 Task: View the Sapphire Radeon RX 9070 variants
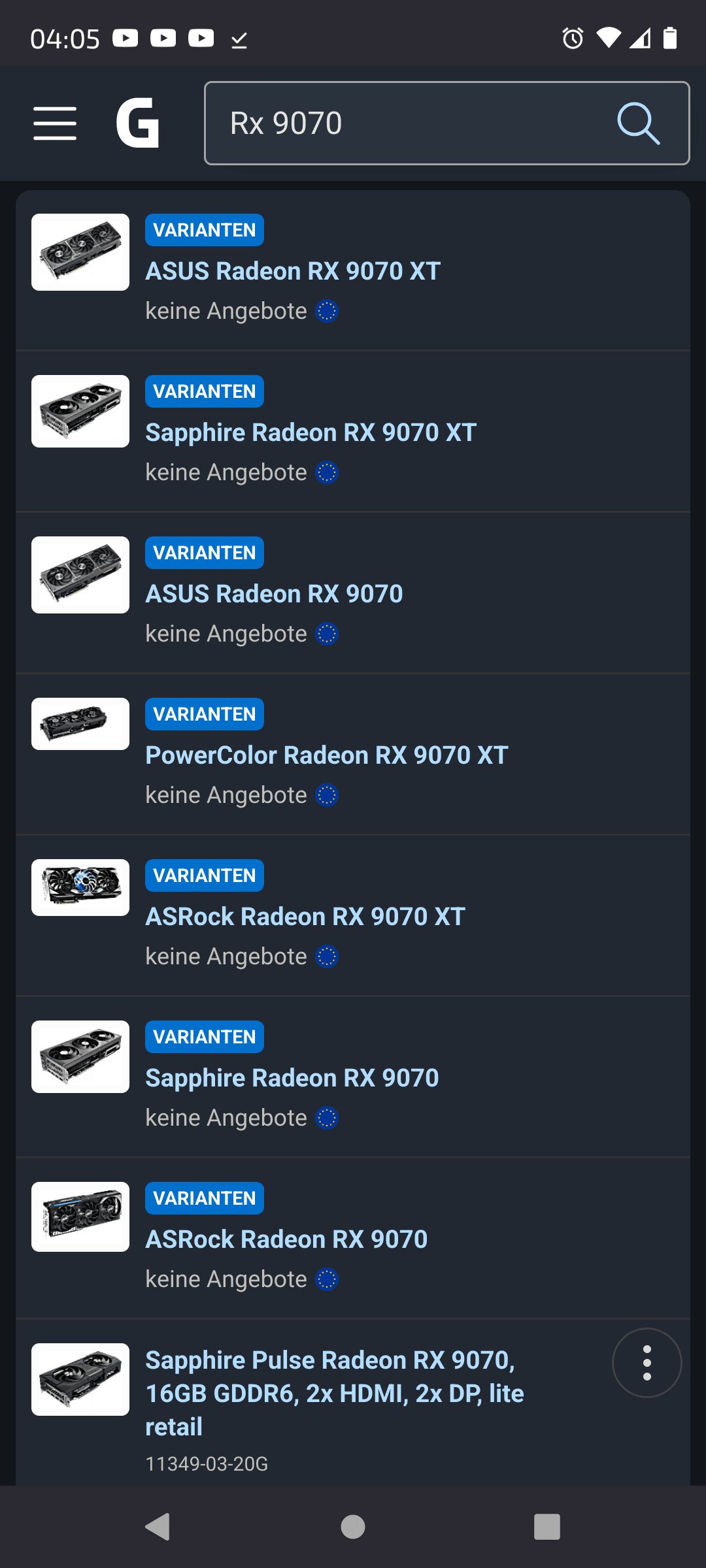[x=292, y=1078]
